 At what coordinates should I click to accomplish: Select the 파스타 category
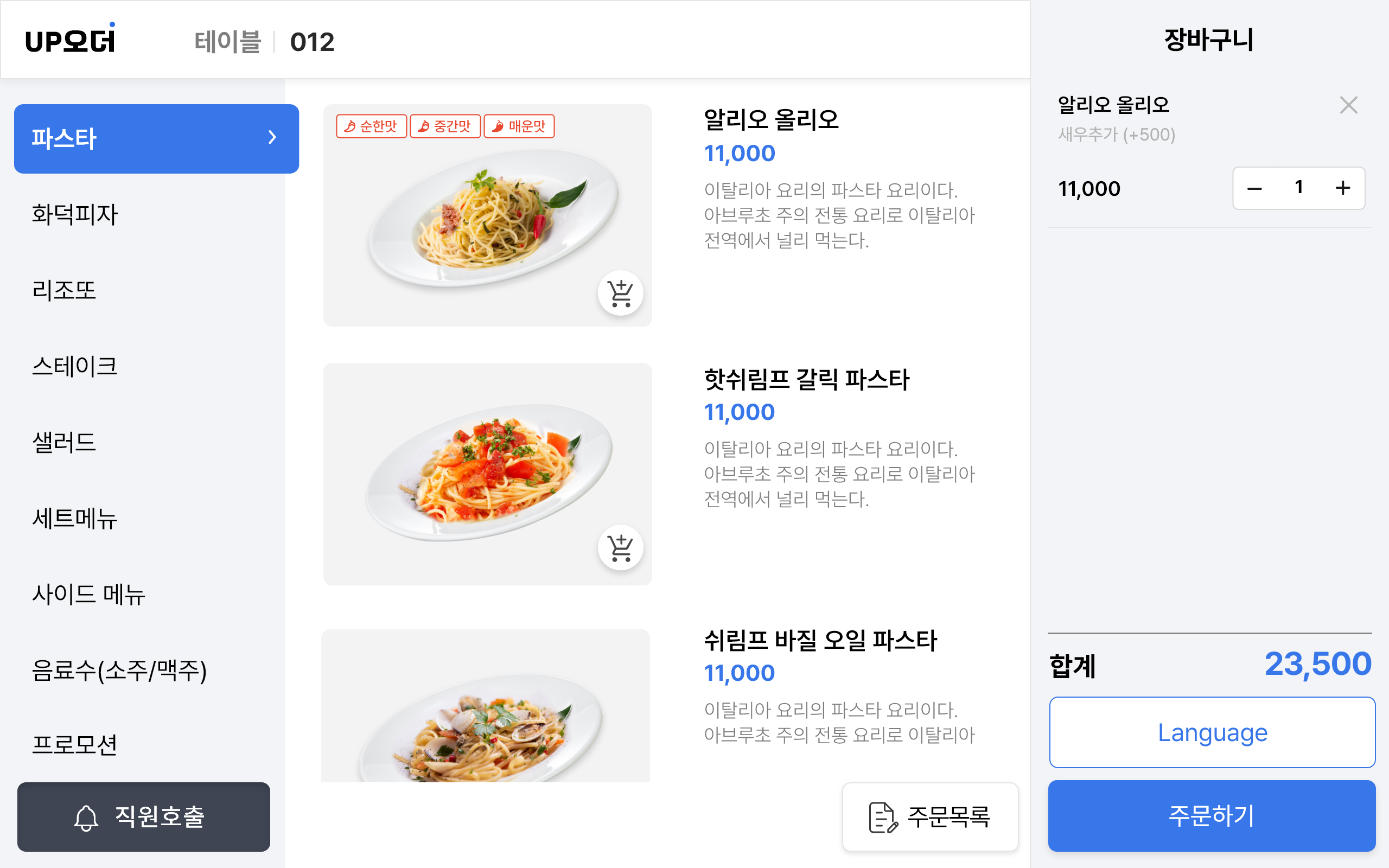pos(156,138)
